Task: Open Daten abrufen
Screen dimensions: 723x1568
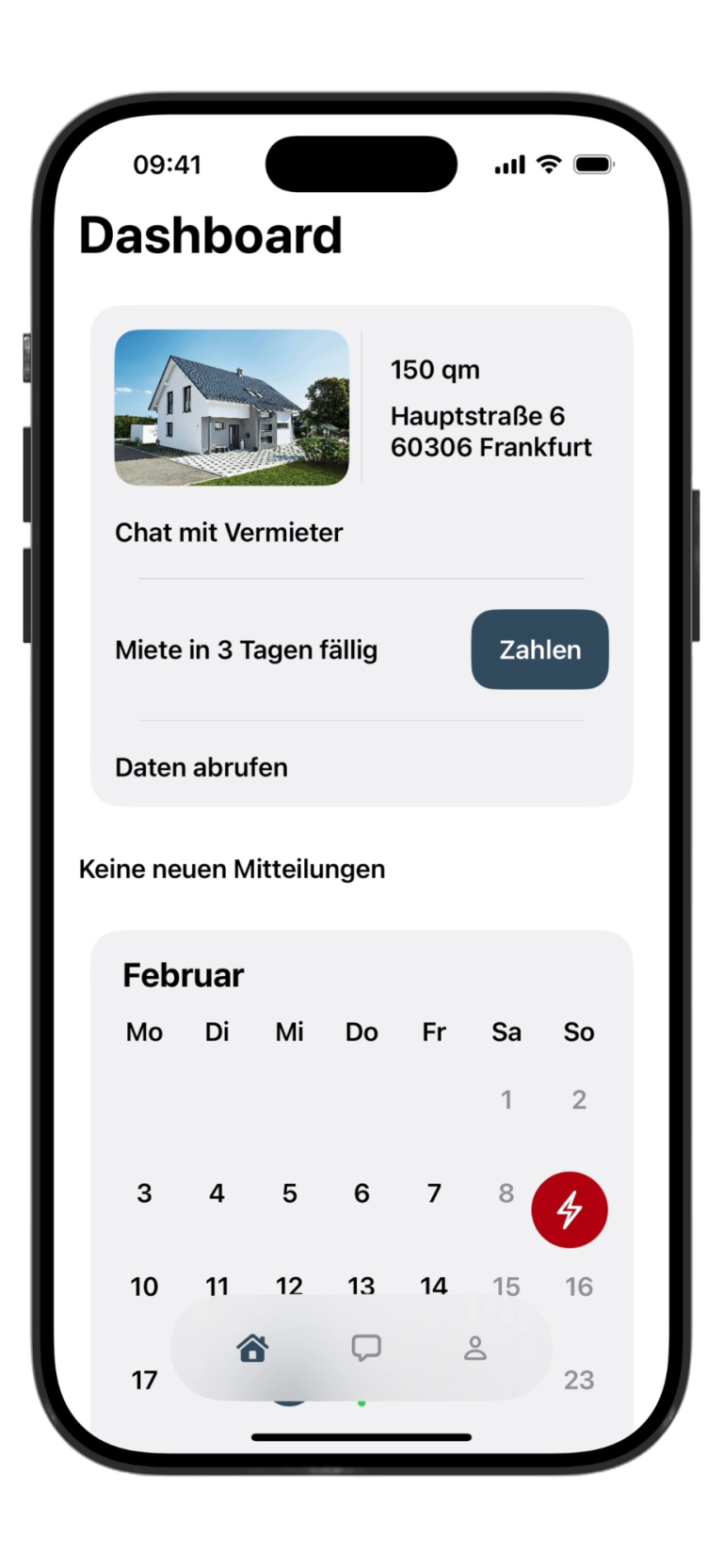Action: pos(201,767)
